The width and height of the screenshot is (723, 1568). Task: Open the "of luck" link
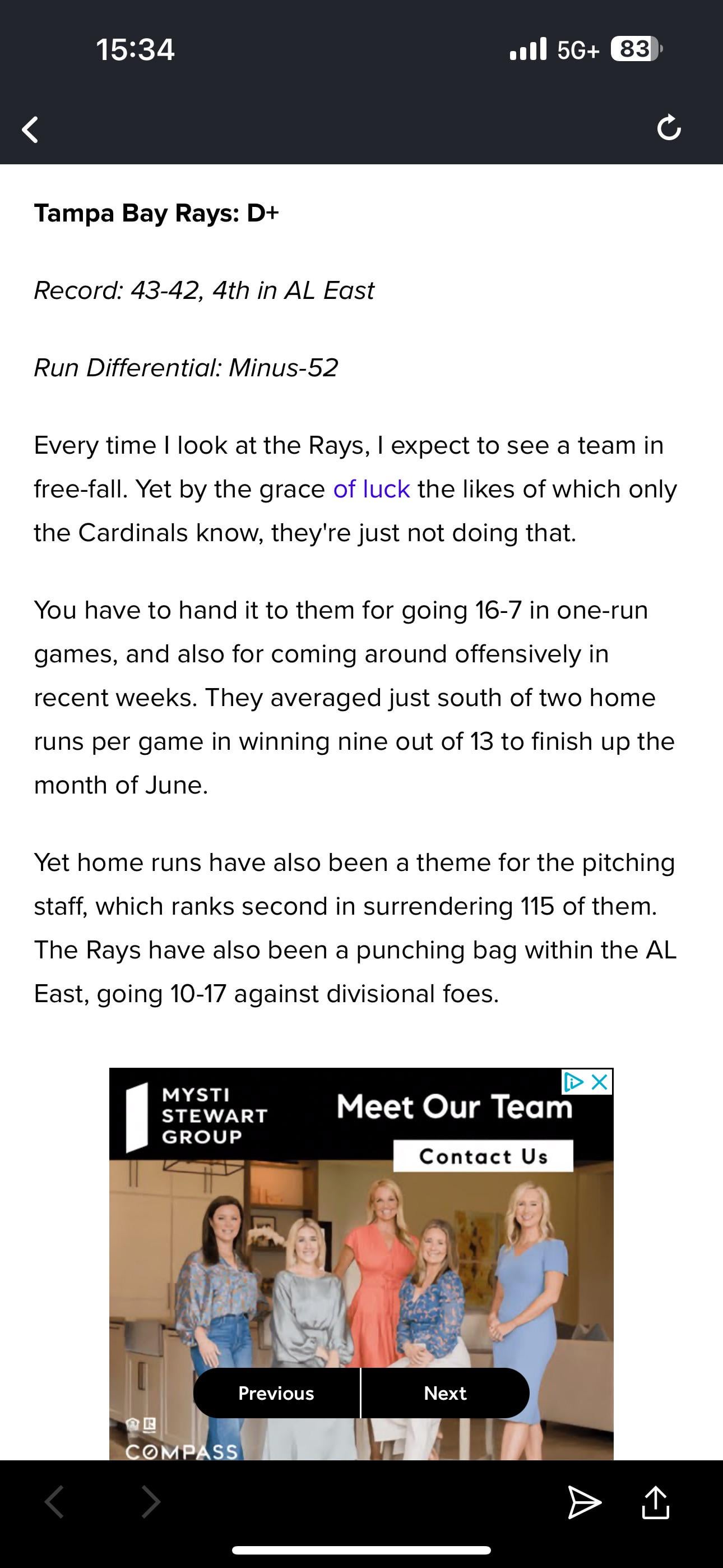tap(371, 489)
